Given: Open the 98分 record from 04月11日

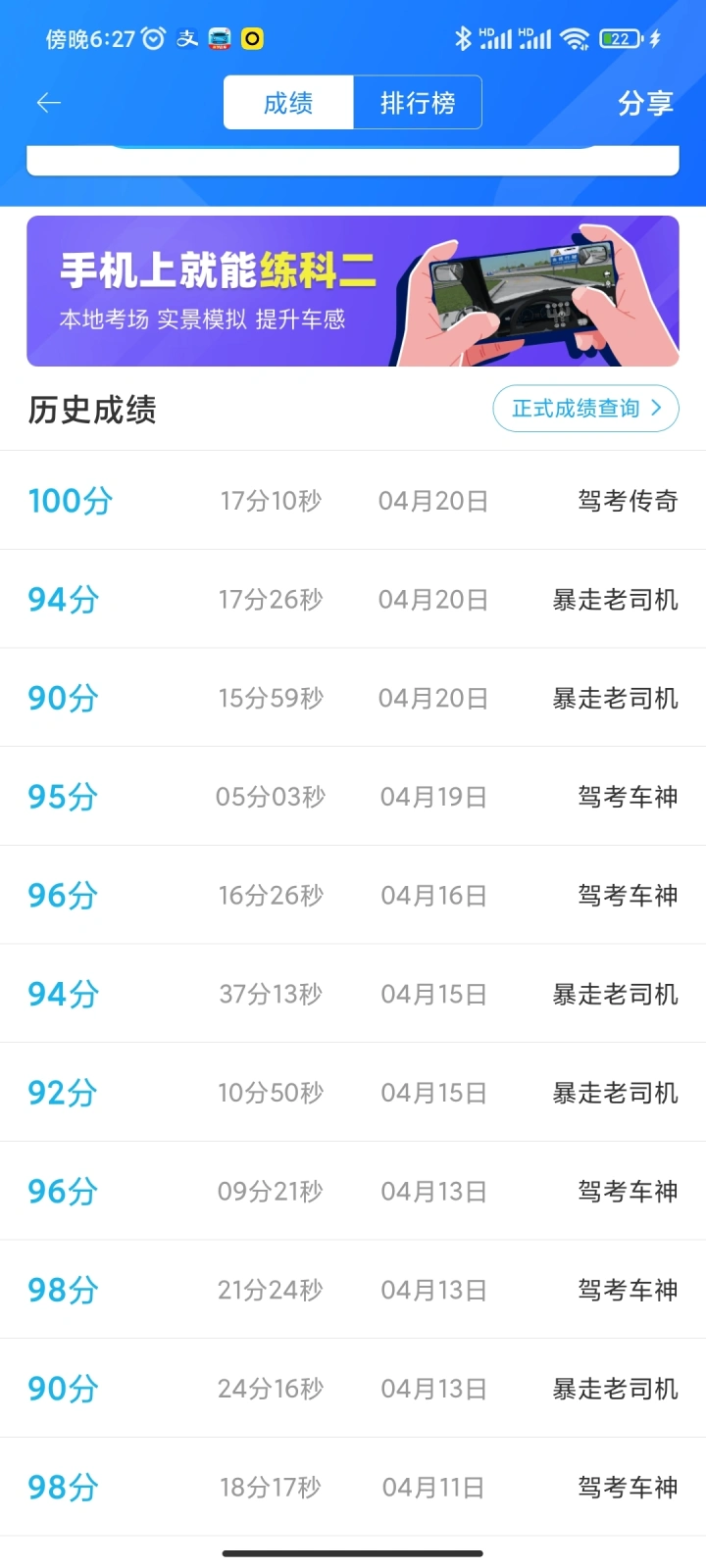Looking at the screenshot, I should (x=353, y=1487).
